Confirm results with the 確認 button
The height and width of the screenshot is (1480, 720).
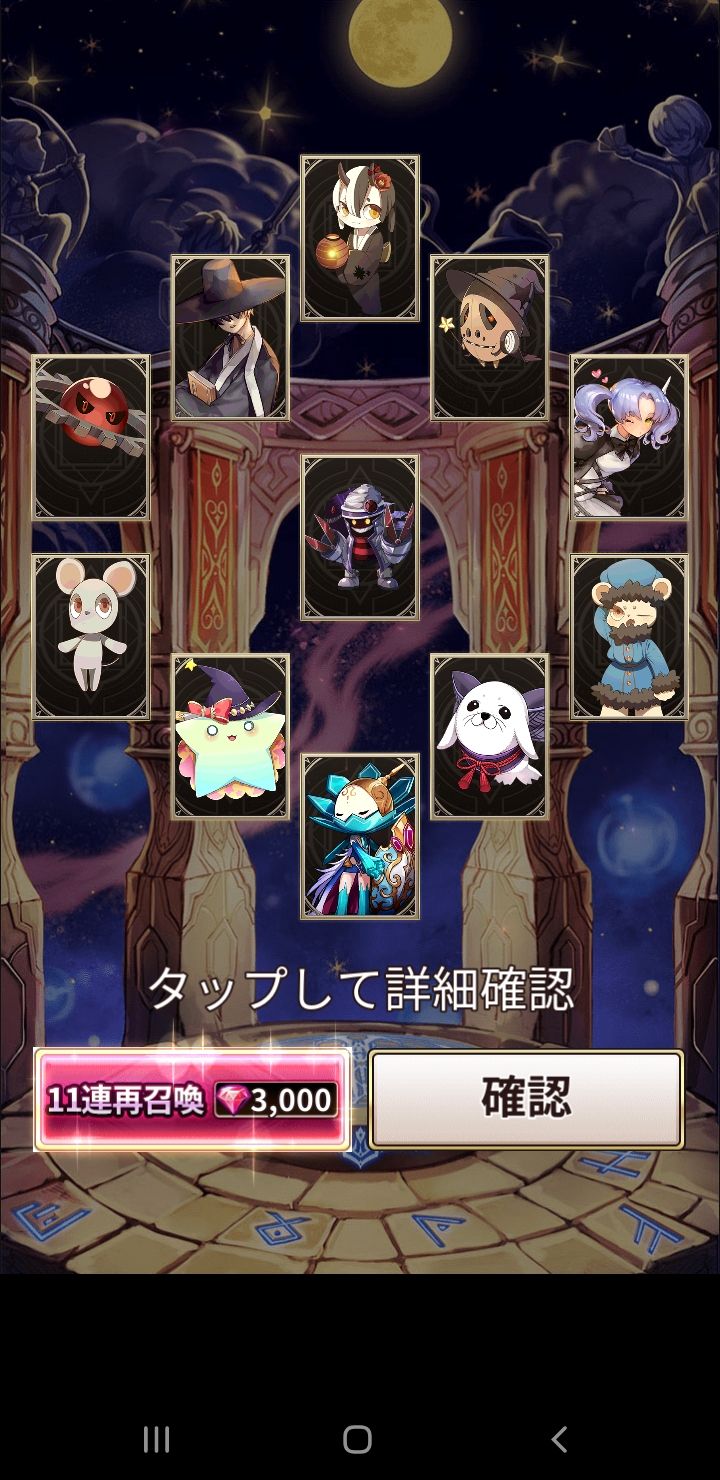tap(526, 1098)
